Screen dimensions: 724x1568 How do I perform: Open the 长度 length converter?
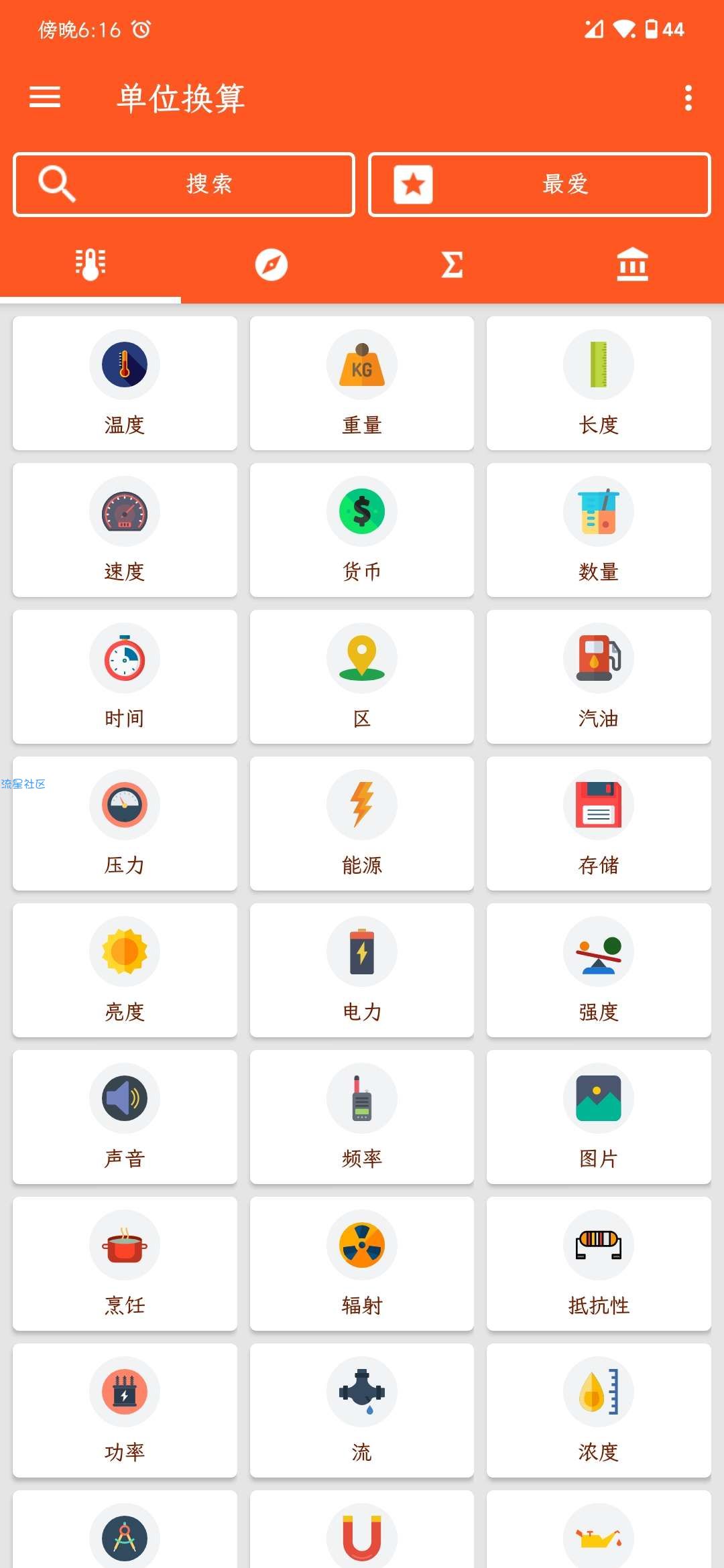point(599,383)
